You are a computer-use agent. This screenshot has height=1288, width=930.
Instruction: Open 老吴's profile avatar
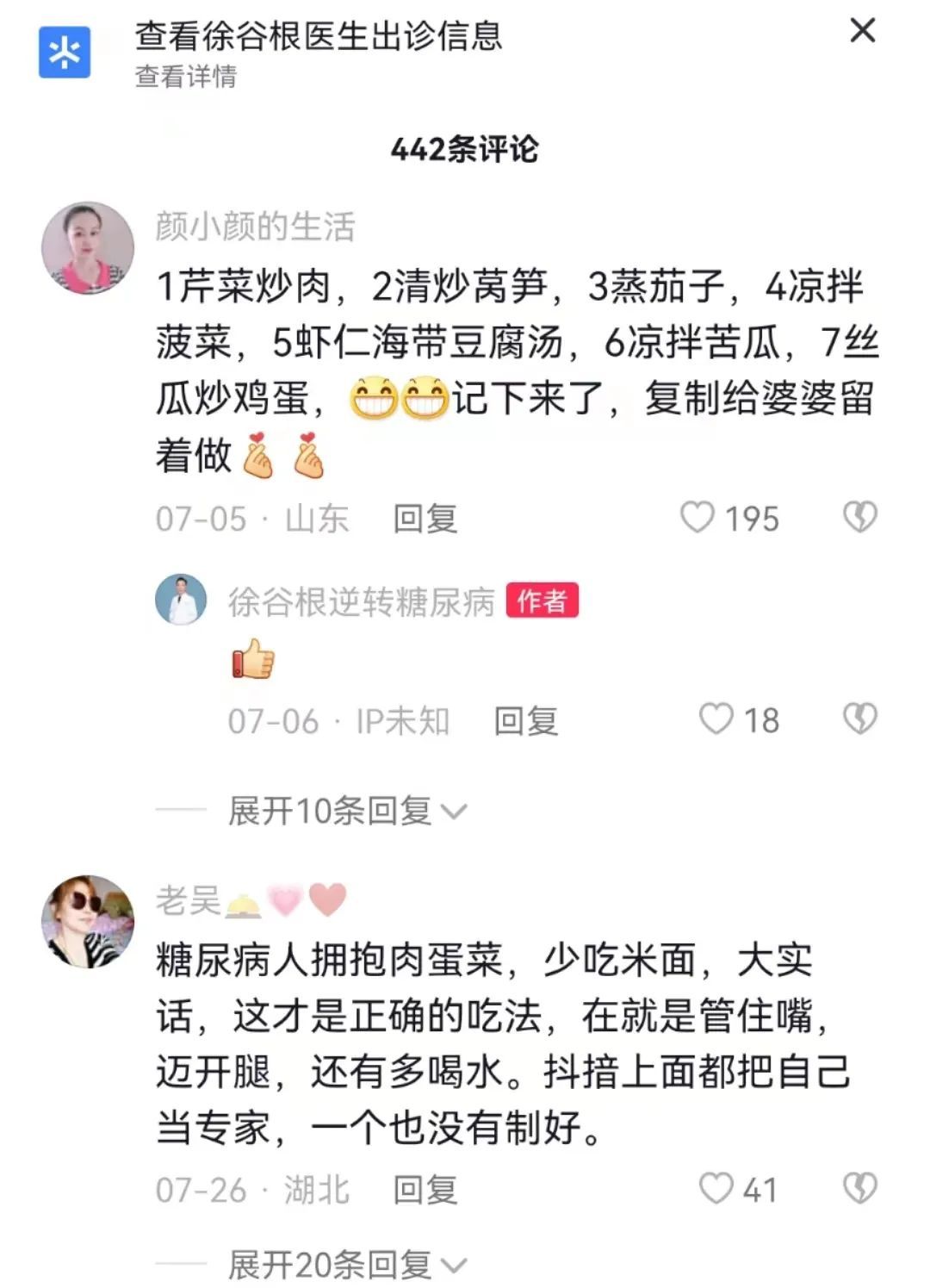pyautogui.click(x=88, y=922)
